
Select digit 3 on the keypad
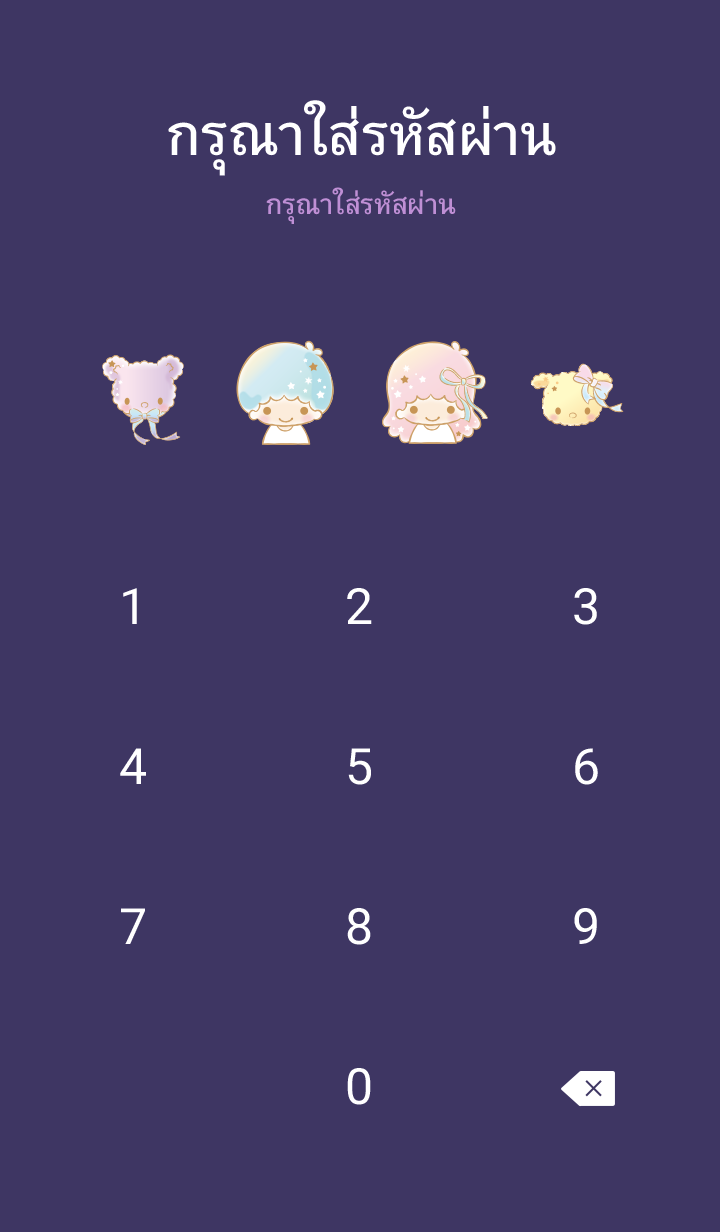pos(586,607)
